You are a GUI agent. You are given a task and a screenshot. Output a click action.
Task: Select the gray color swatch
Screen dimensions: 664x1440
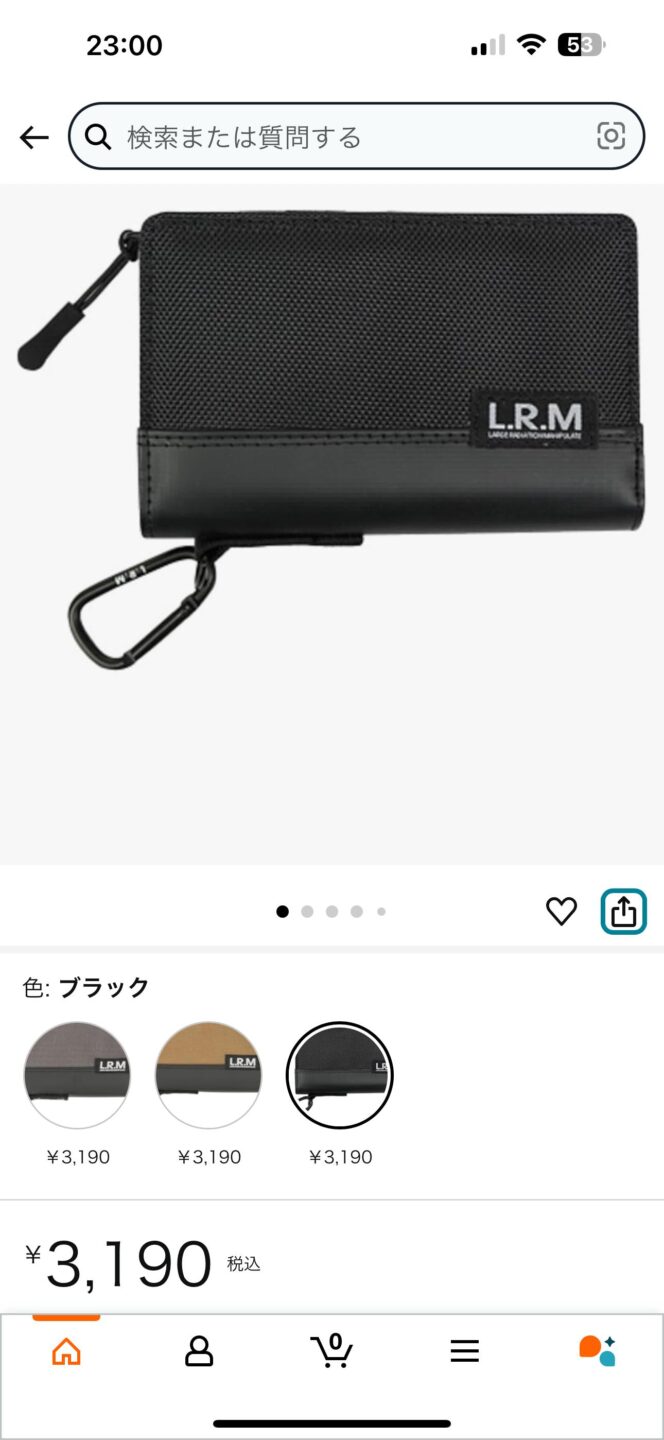coord(77,1075)
